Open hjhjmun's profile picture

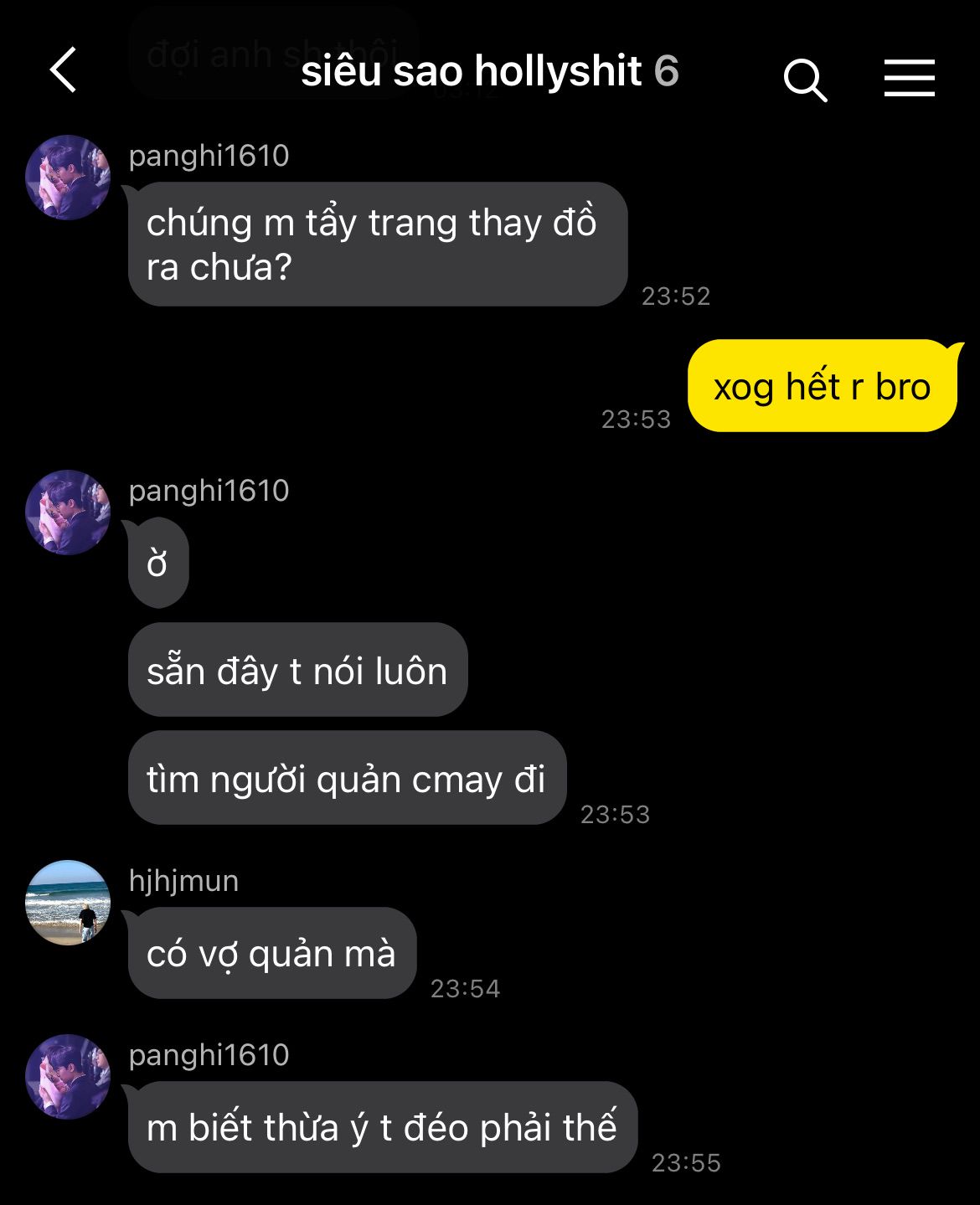[68, 903]
